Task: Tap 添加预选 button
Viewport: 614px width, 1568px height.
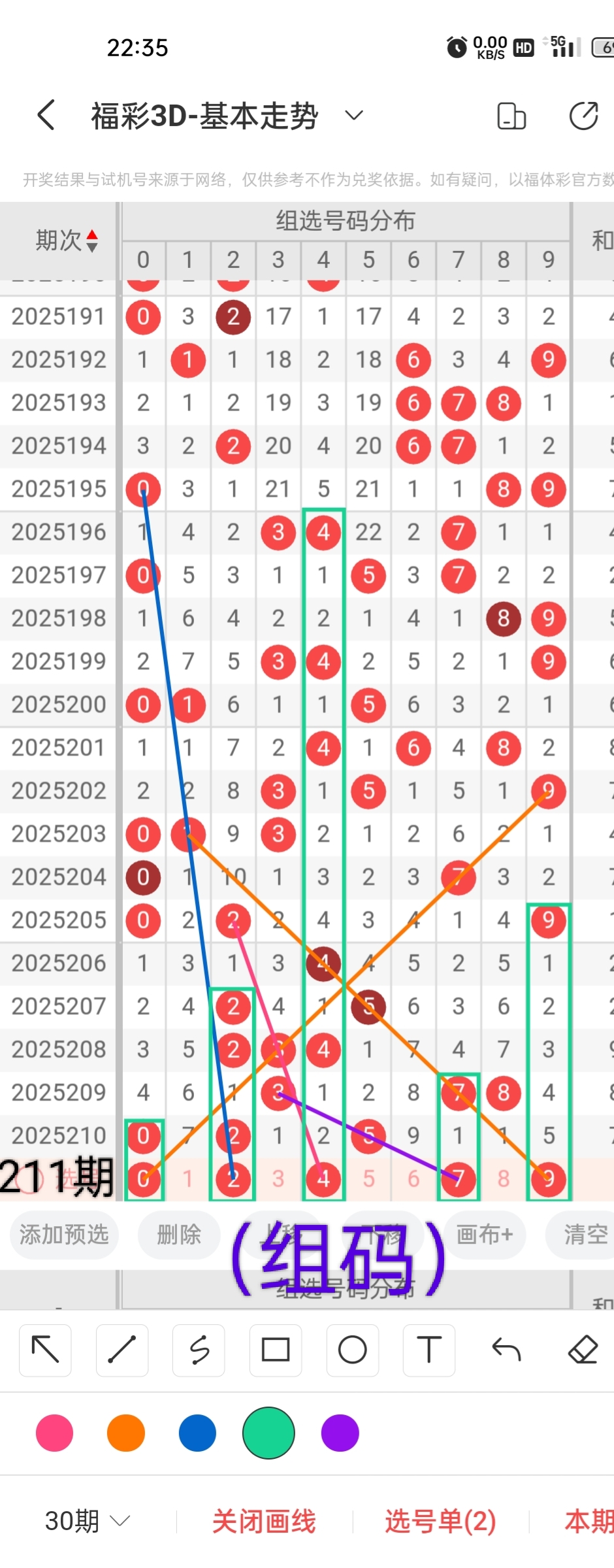Action: click(64, 1235)
